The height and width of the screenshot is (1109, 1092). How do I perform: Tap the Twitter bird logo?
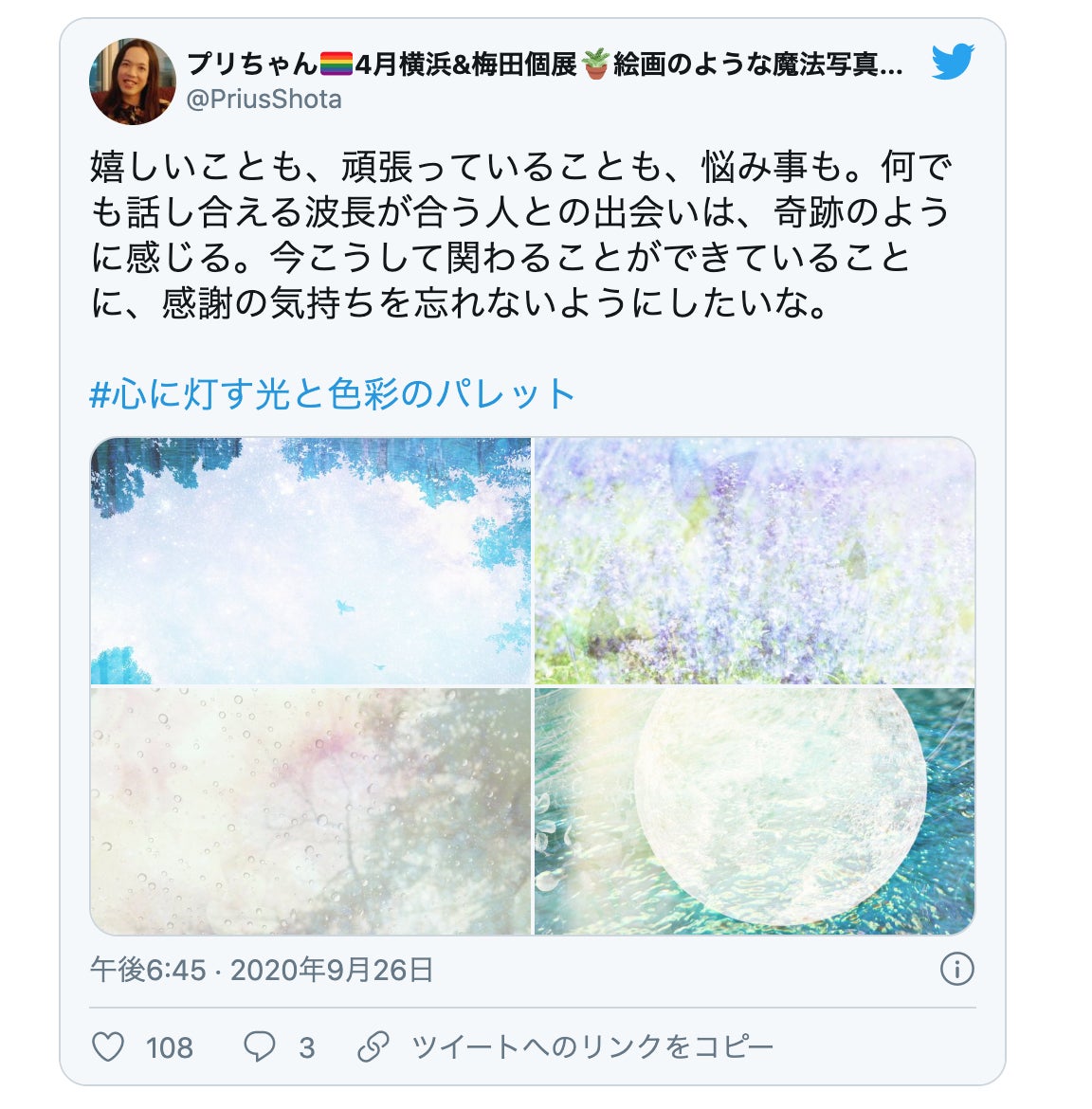tap(952, 63)
